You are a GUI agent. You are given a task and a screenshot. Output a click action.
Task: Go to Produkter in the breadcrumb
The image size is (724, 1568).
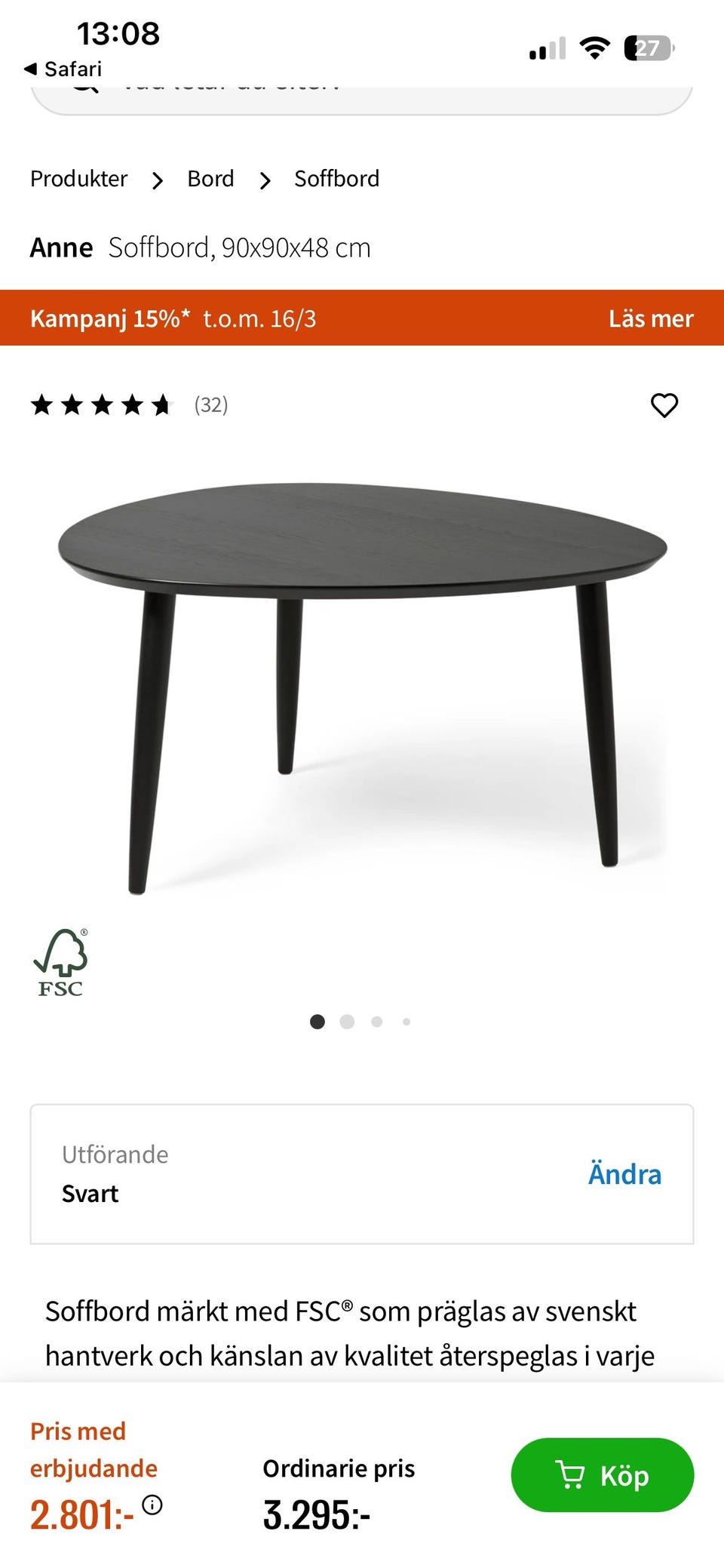pyautogui.click(x=79, y=179)
